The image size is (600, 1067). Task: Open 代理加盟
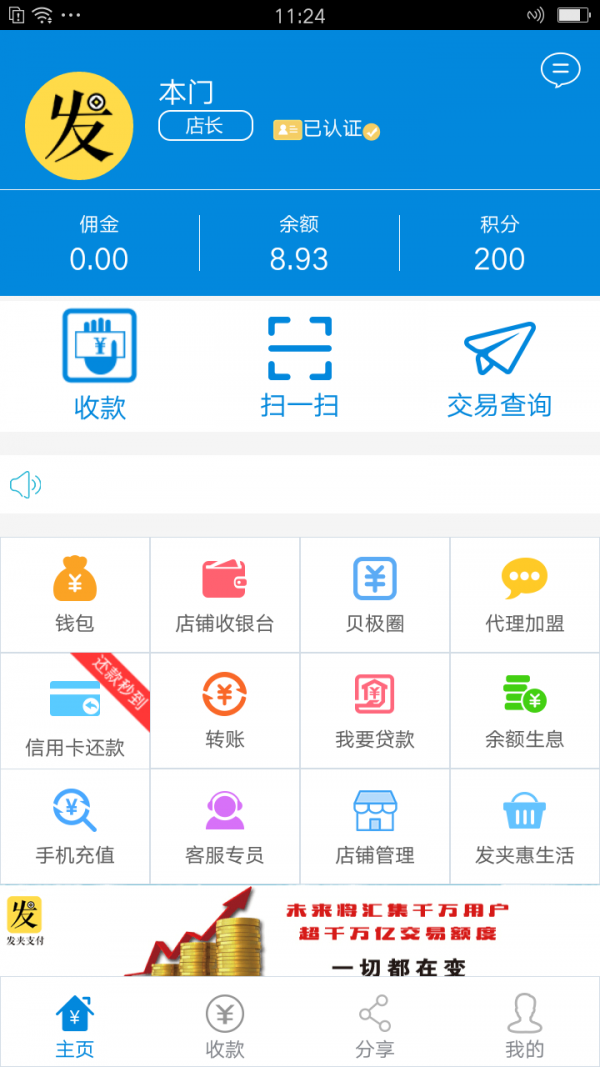pos(525,595)
